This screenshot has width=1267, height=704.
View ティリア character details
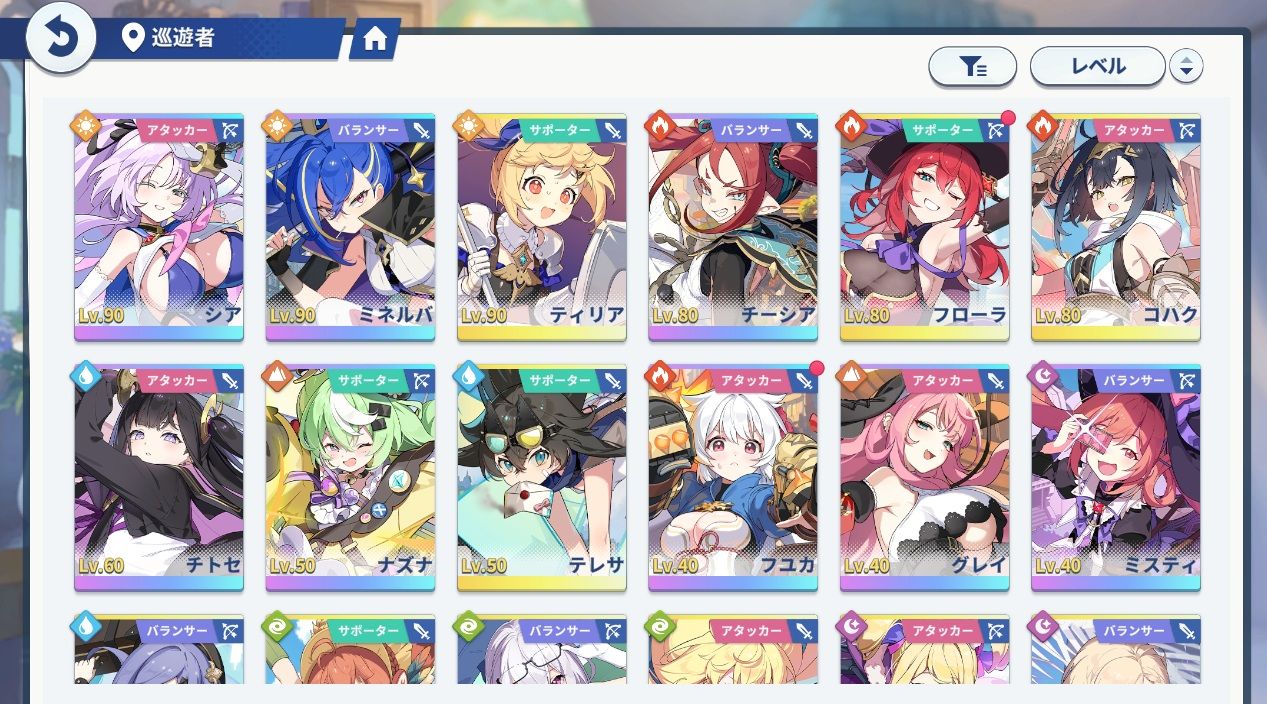coord(542,227)
